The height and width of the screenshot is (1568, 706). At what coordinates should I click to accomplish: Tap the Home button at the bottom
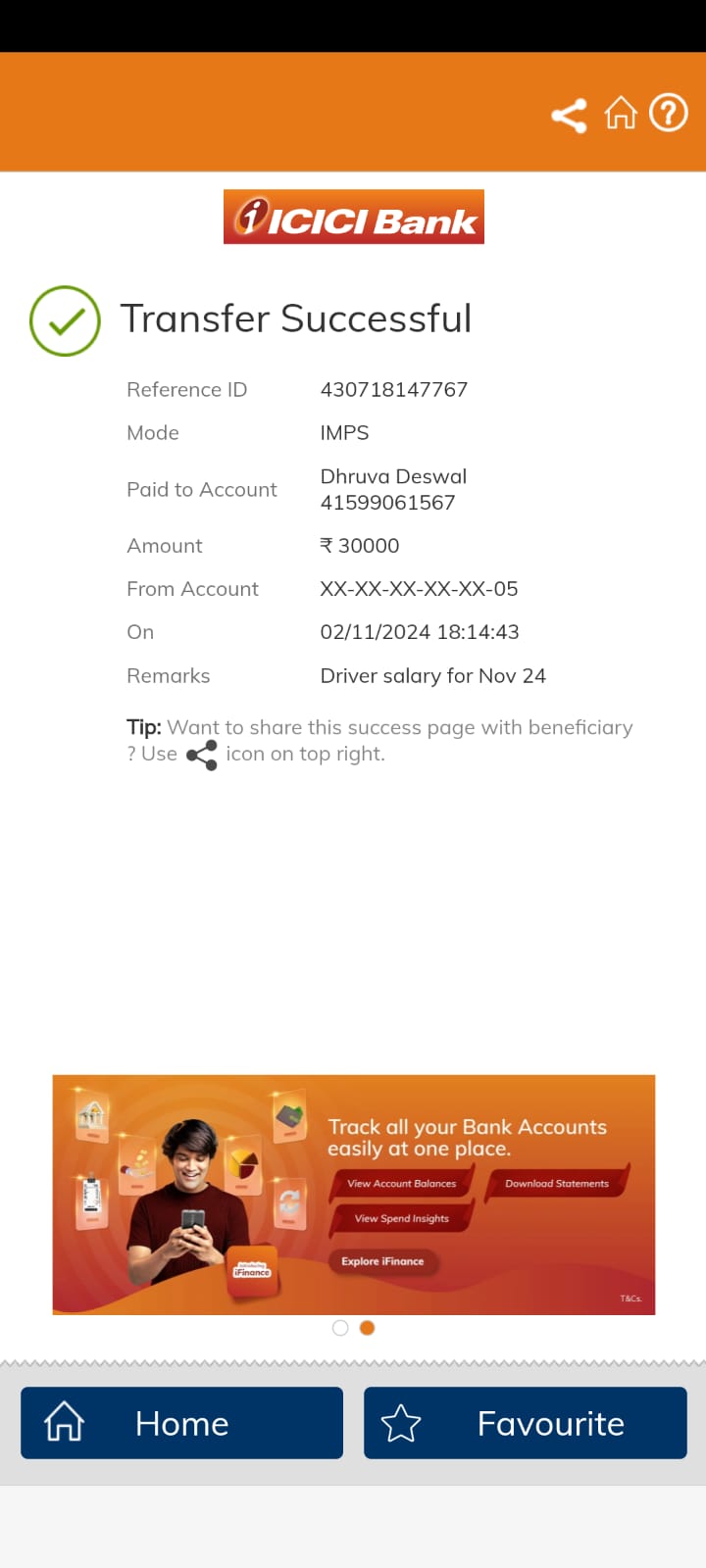coord(182,1423)
